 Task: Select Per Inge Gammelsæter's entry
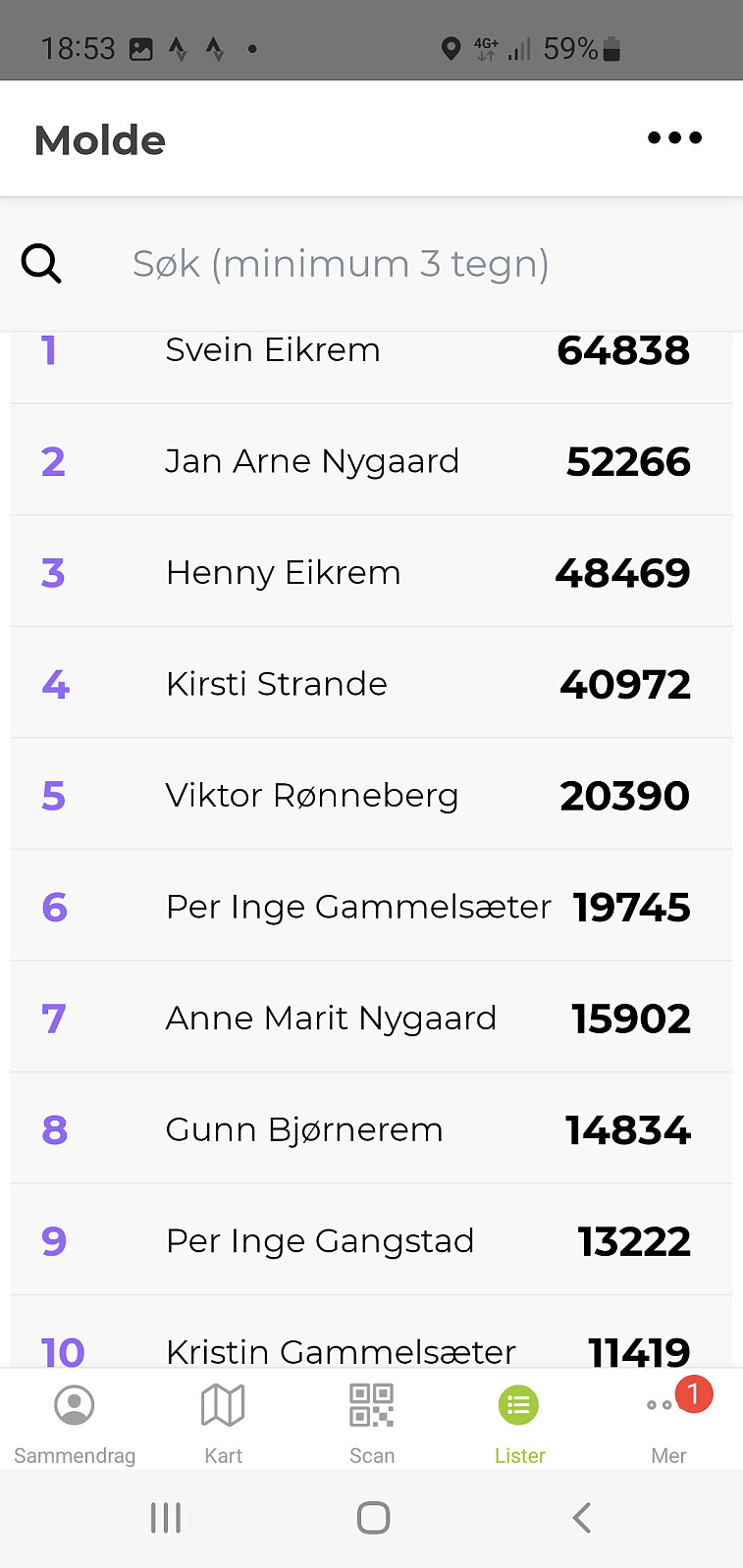point(371,906)
